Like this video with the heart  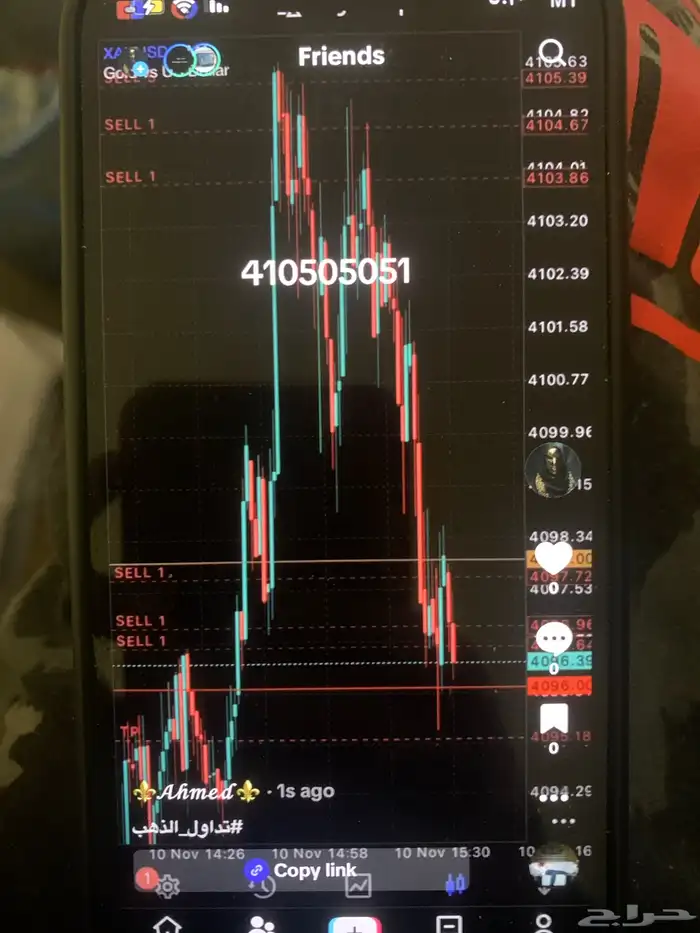pyautogui.click(x=553, y=558)
